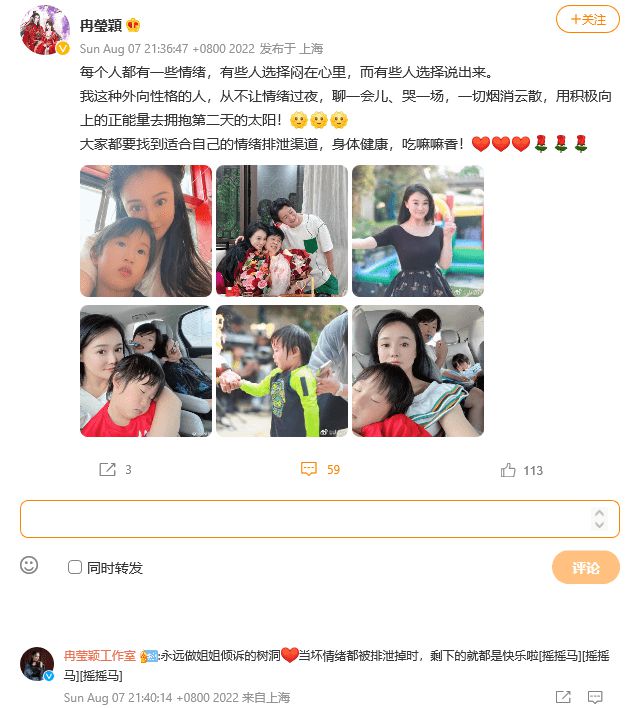The width and height of the screenshot is (633, 708).
Task: Reply to 冉莹颖工作室's comment
Action: tap(595, 697)
